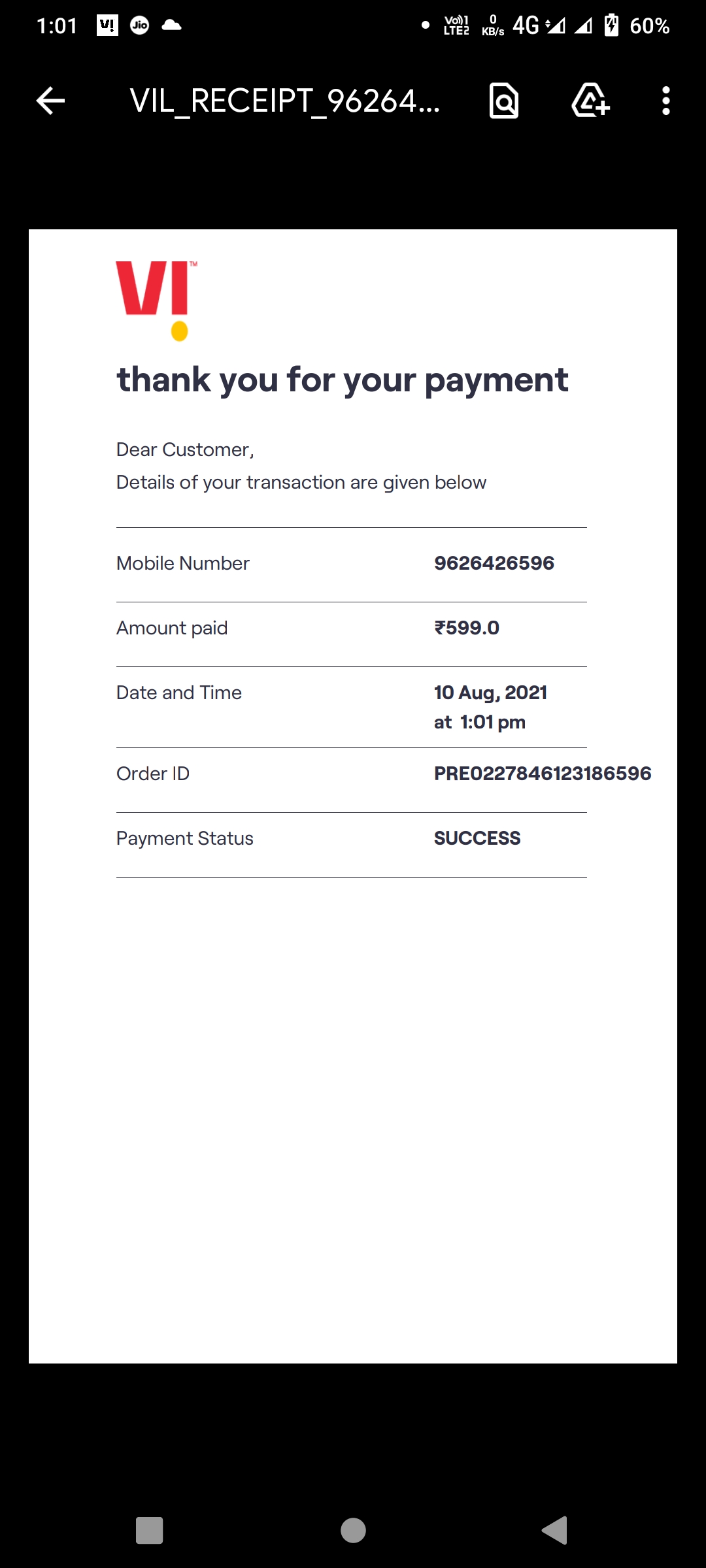Add receipt file to Google Drive
The height and width of the screenshot is (1568, 706).
pos(590,101)
